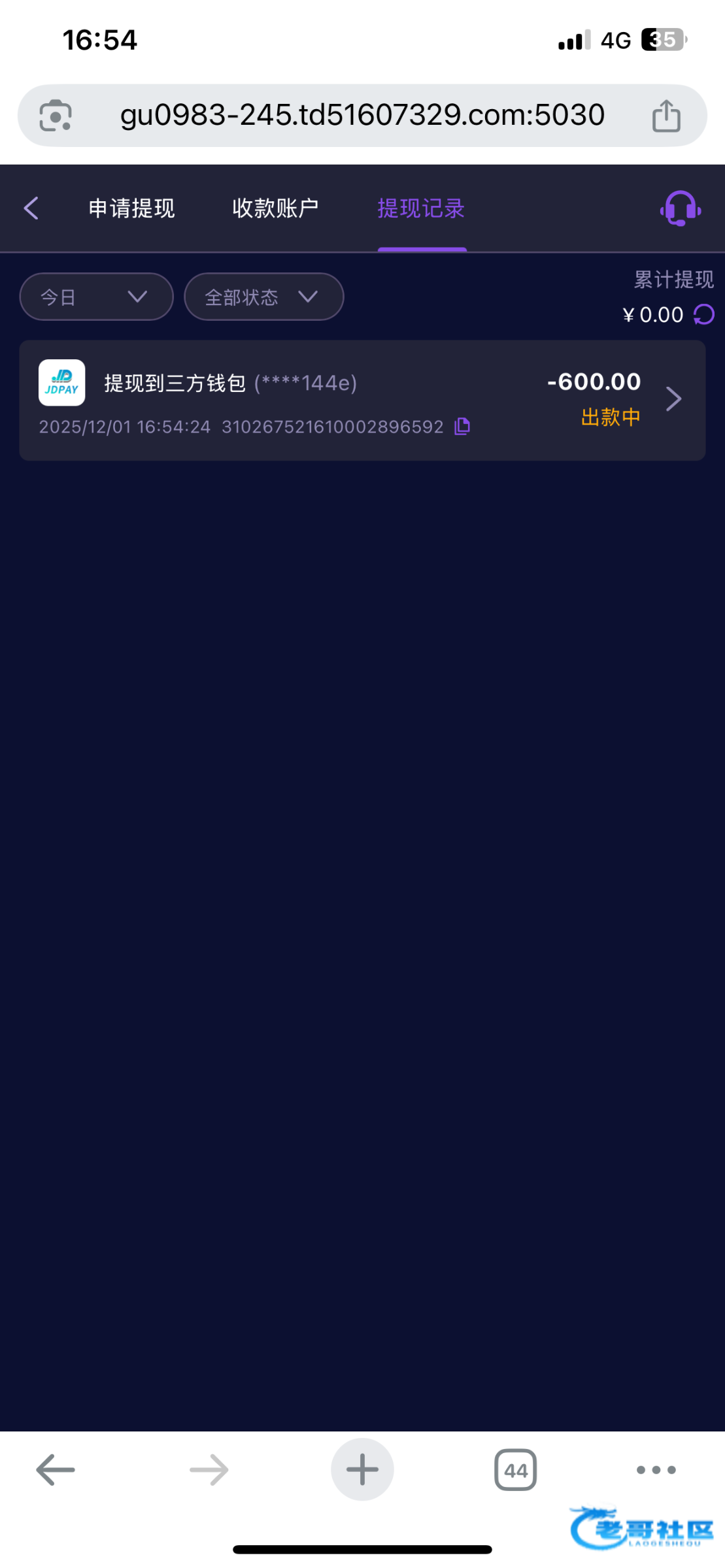Open the -600.00 withdrawal record details
The height and width of the screenshot is (1568, 725).
[673, 399]
